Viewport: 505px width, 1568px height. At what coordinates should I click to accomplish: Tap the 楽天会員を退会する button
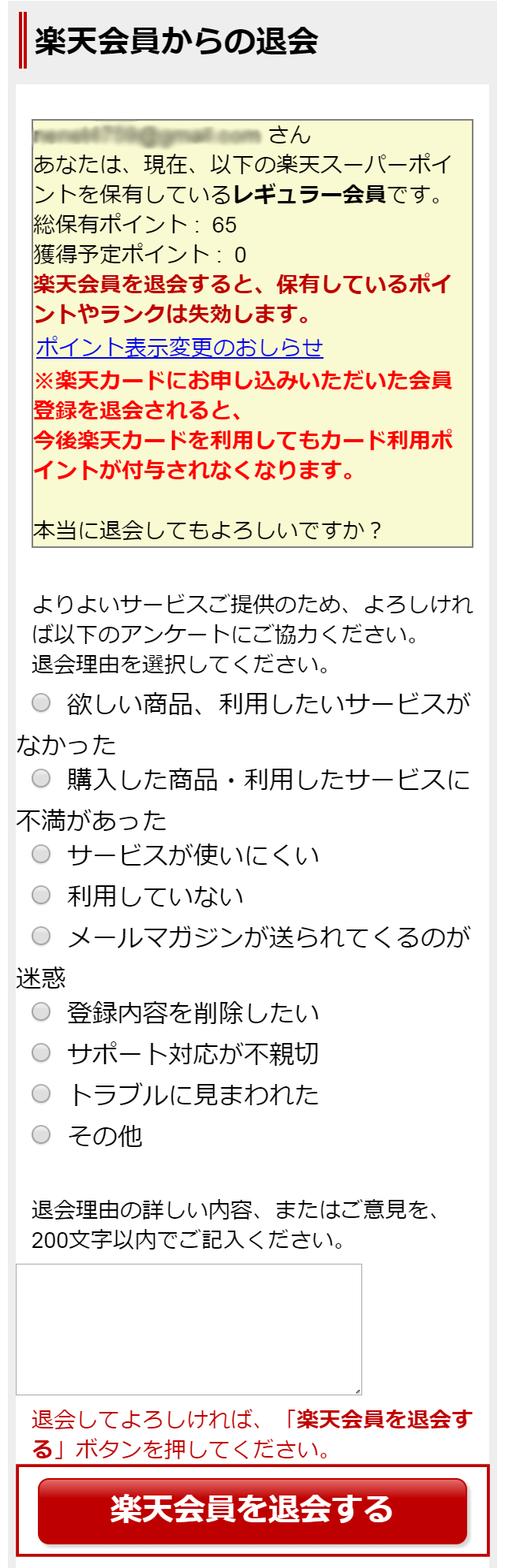coord(252,1510)
